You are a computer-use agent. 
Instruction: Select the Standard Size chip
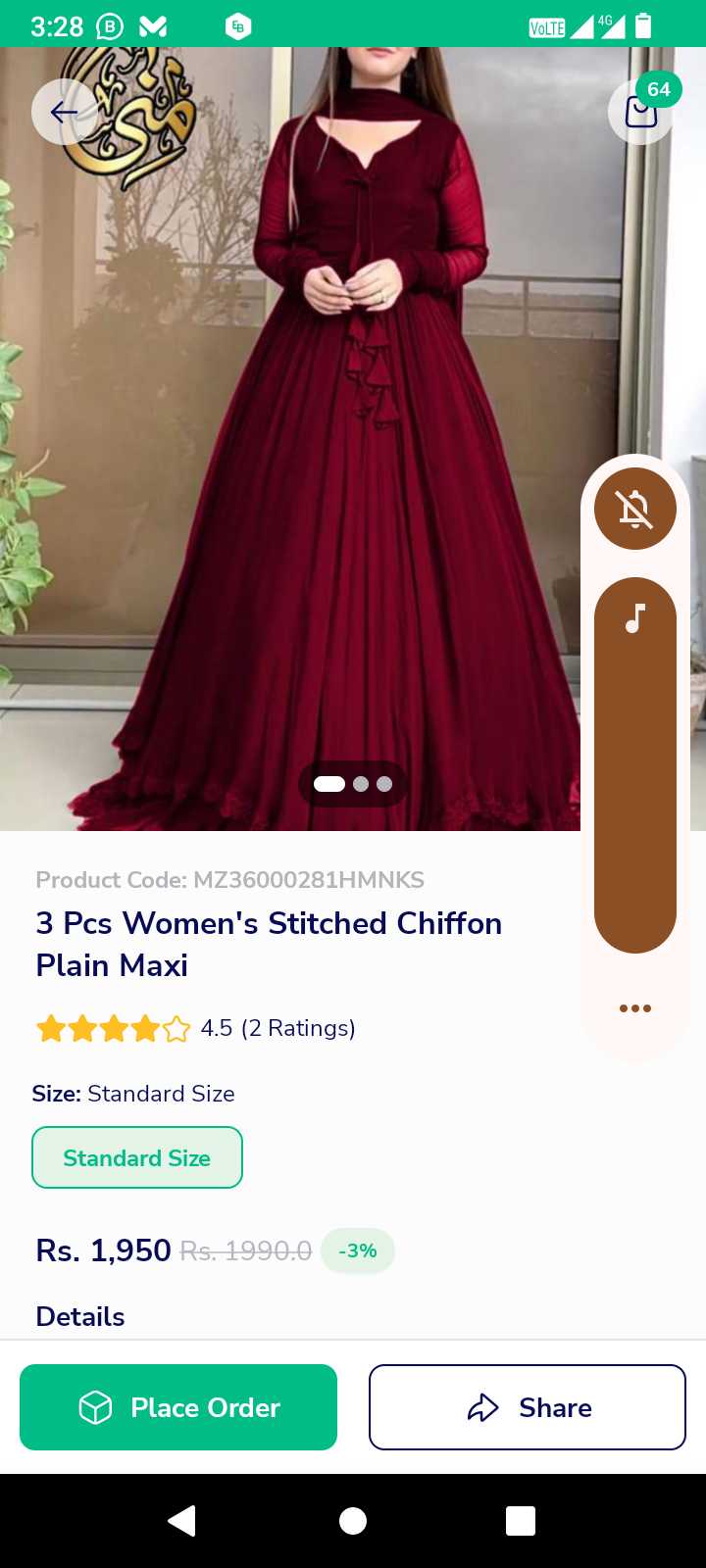137,1157
